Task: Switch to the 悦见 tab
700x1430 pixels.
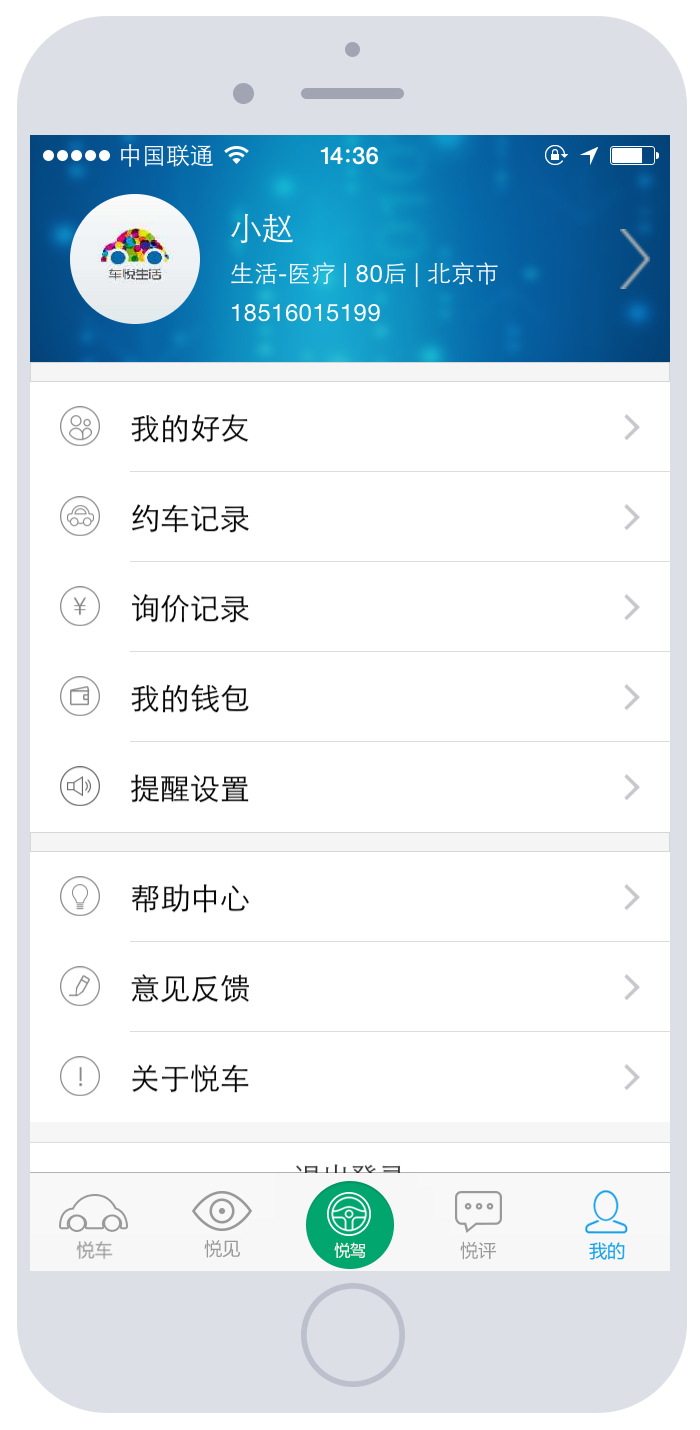Action: (x=222, y=1224)
